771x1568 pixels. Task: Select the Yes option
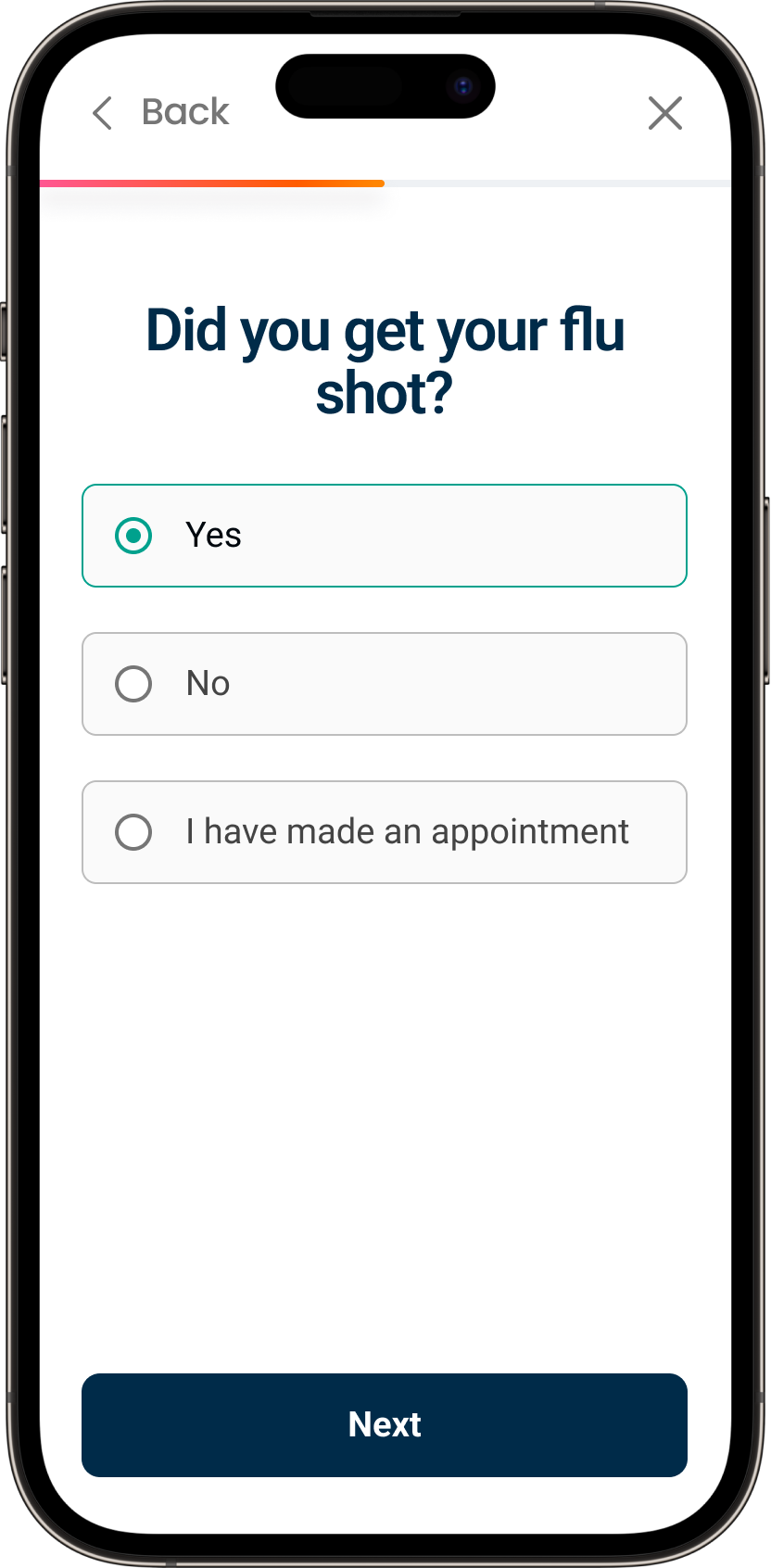[385, 536]
